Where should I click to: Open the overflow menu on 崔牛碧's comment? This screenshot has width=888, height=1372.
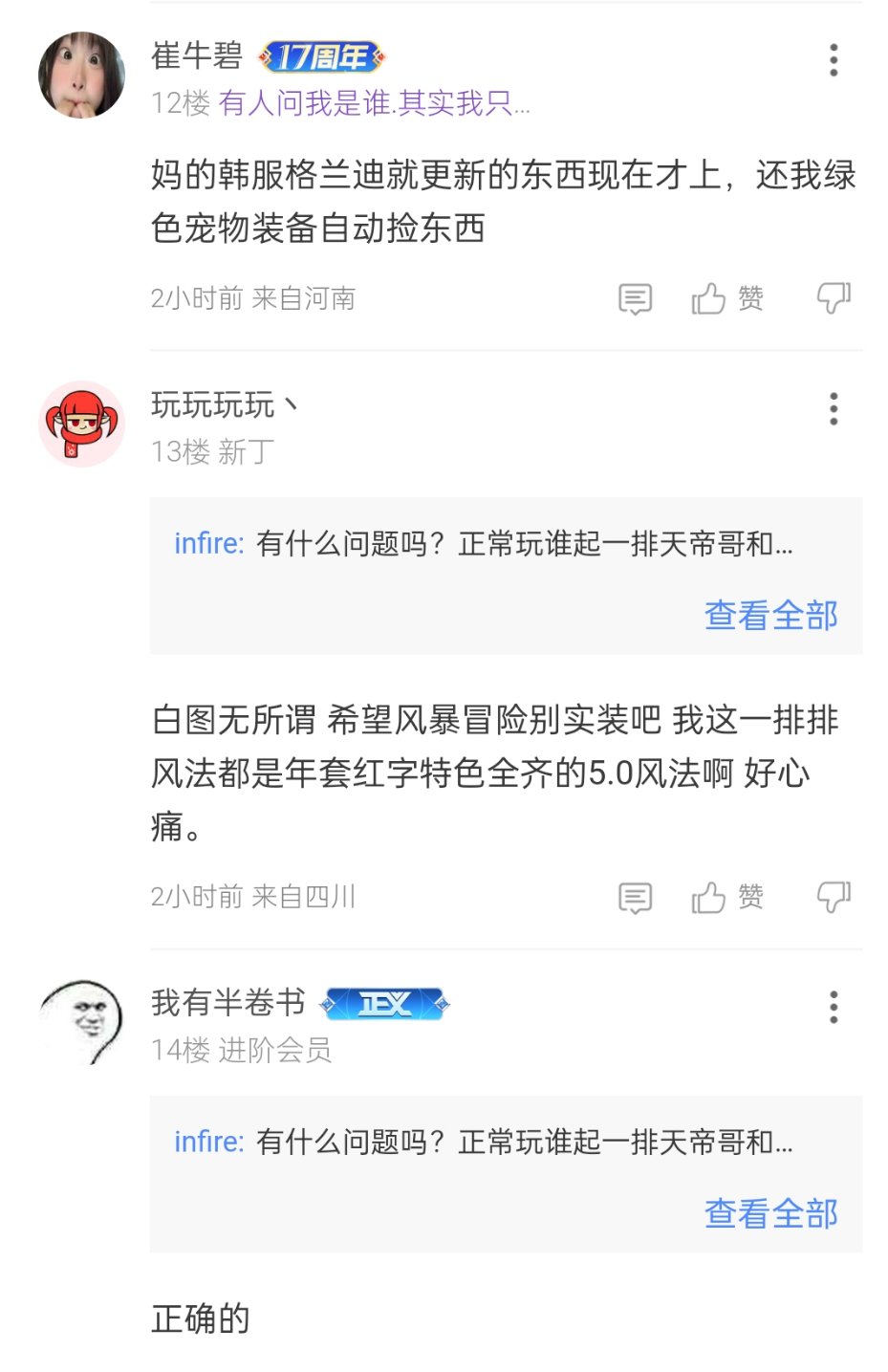[x=834, y=60]
